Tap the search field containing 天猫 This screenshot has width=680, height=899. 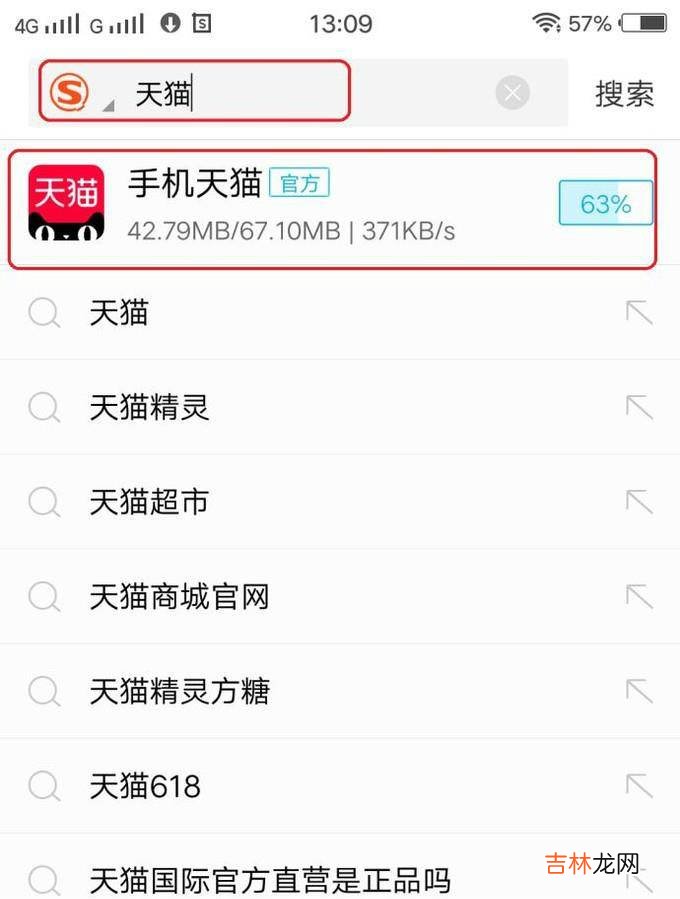[x=300, y=94]
